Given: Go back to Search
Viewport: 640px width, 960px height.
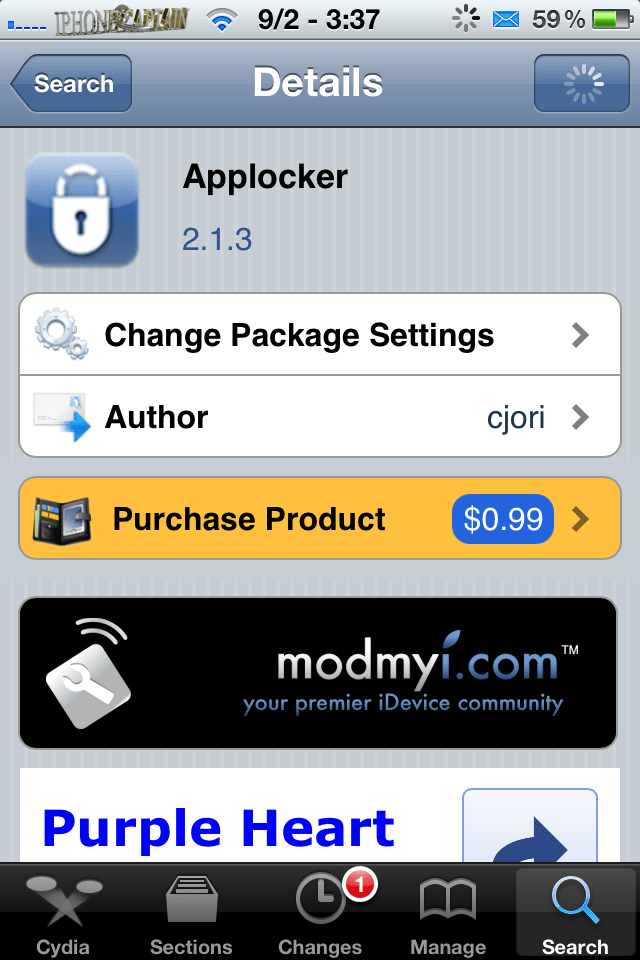Looking at the screenshot, I should click(72, 83).
